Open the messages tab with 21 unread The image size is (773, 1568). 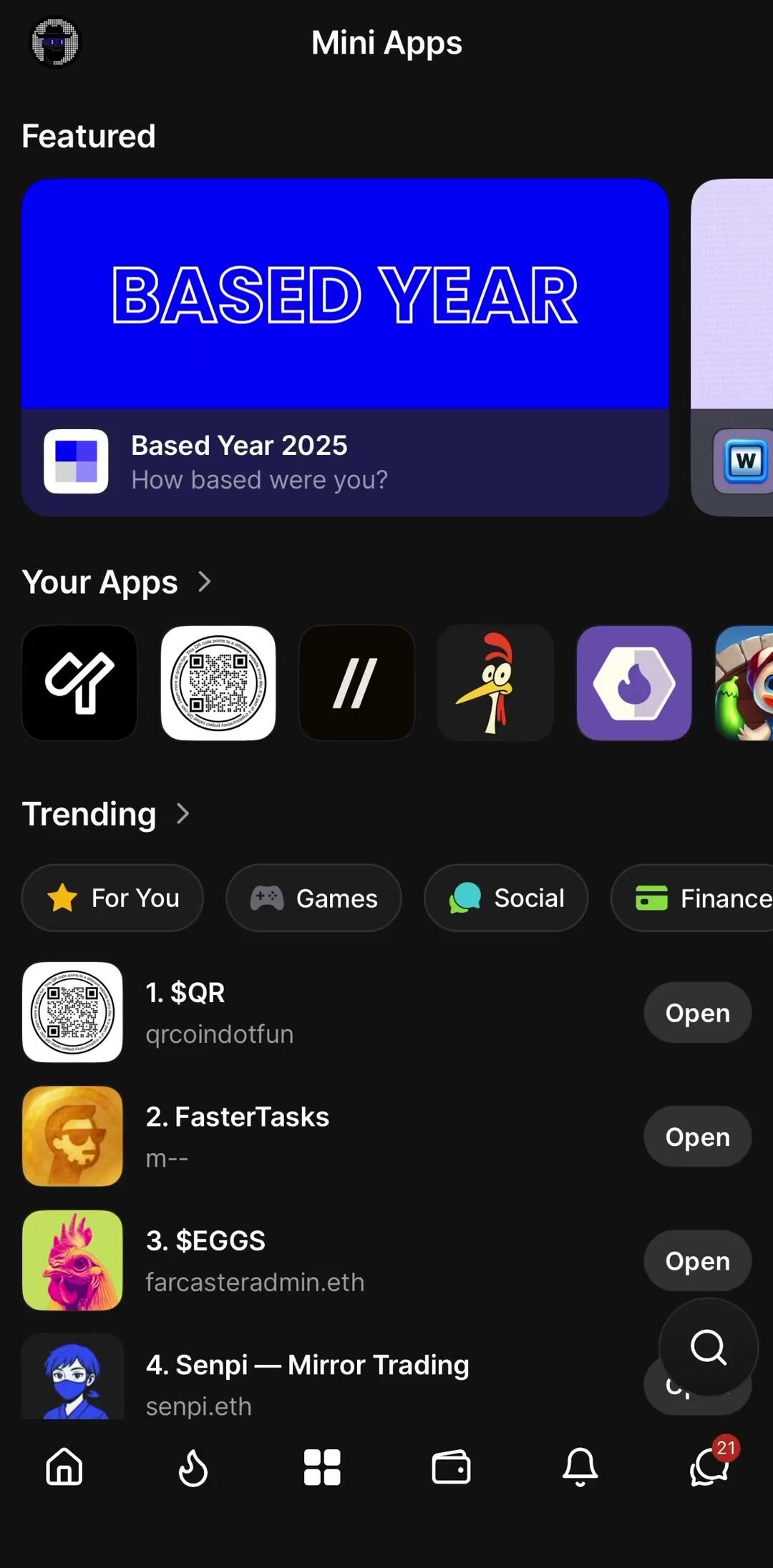point(709,1467)
